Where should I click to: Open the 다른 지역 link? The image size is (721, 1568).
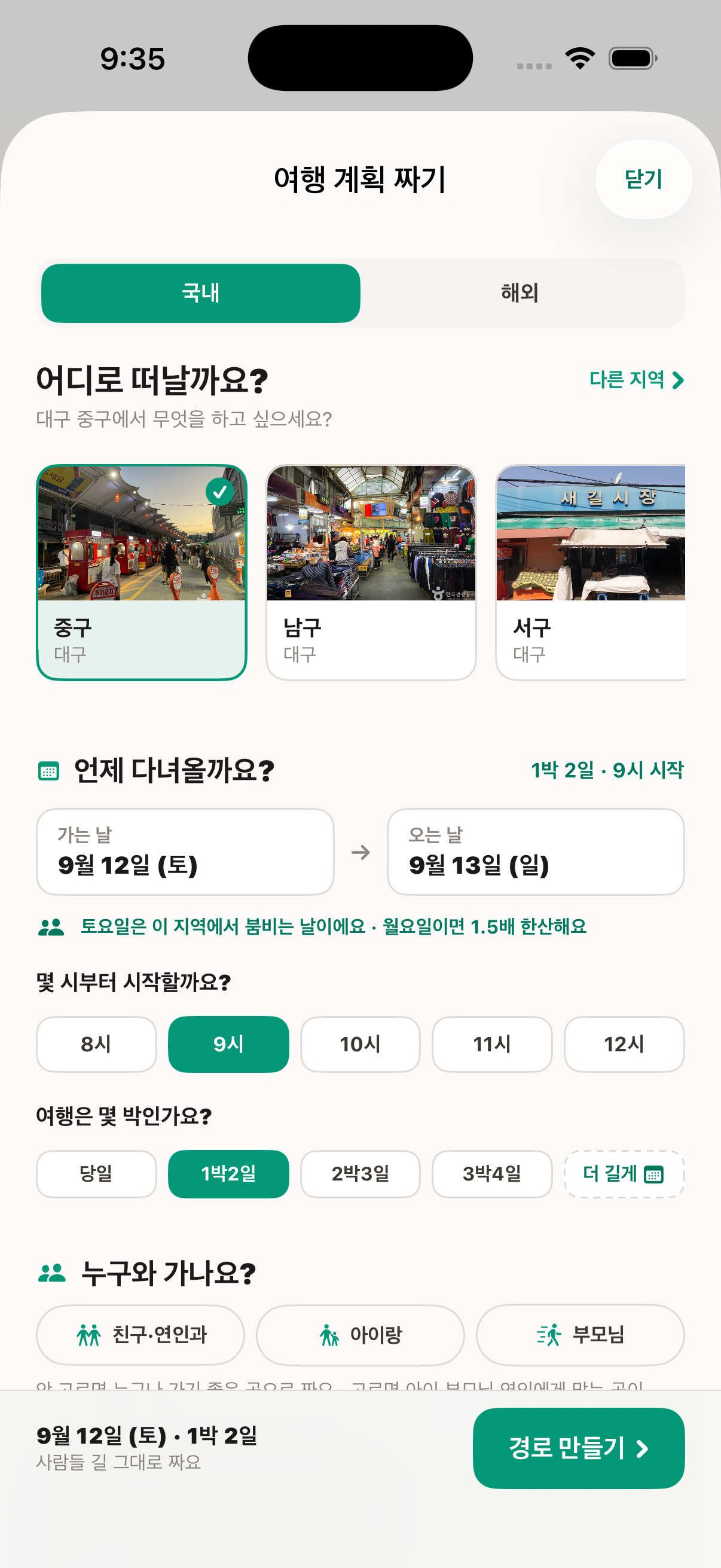637,380
